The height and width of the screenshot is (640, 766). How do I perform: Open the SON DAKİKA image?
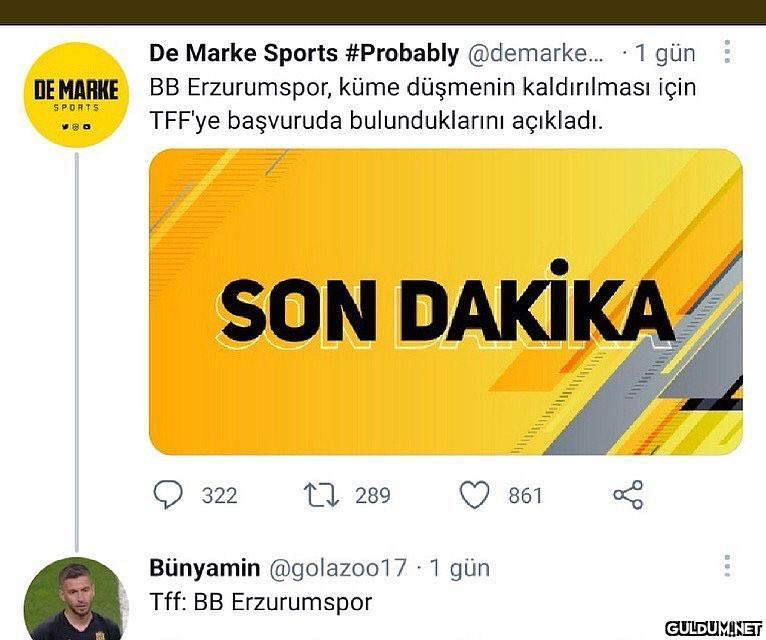tap(445, 302)
